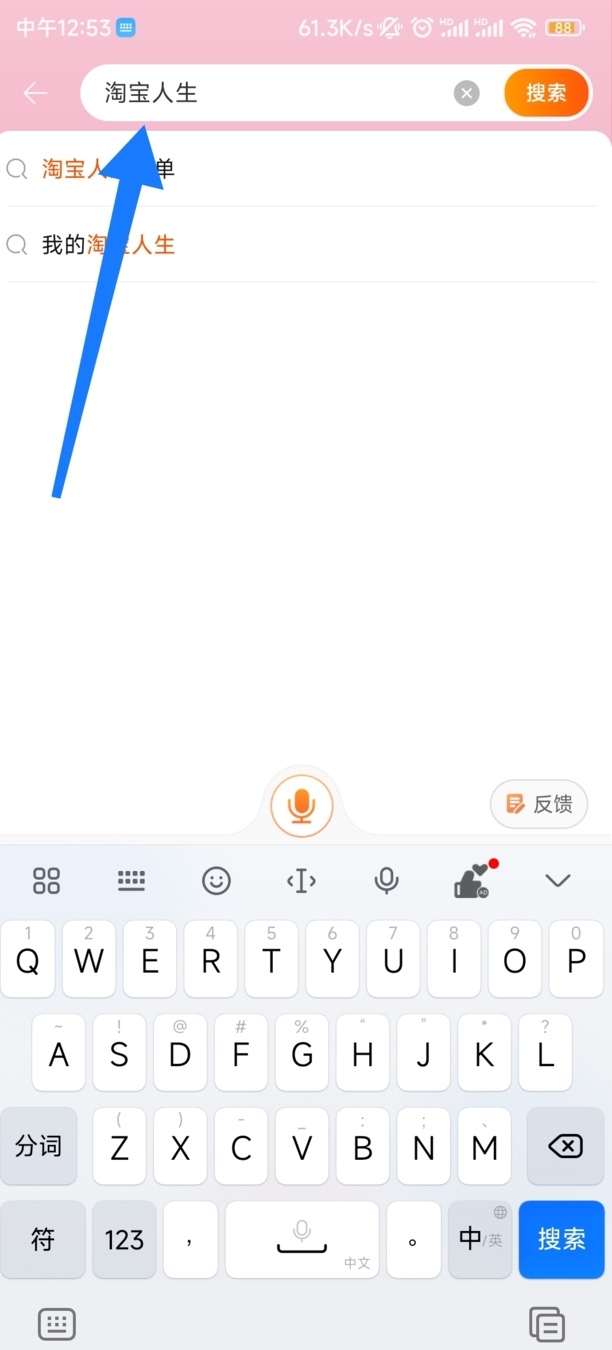
Task: Switch keyboard language with the 中/英 key
Action: point(481,1239)
